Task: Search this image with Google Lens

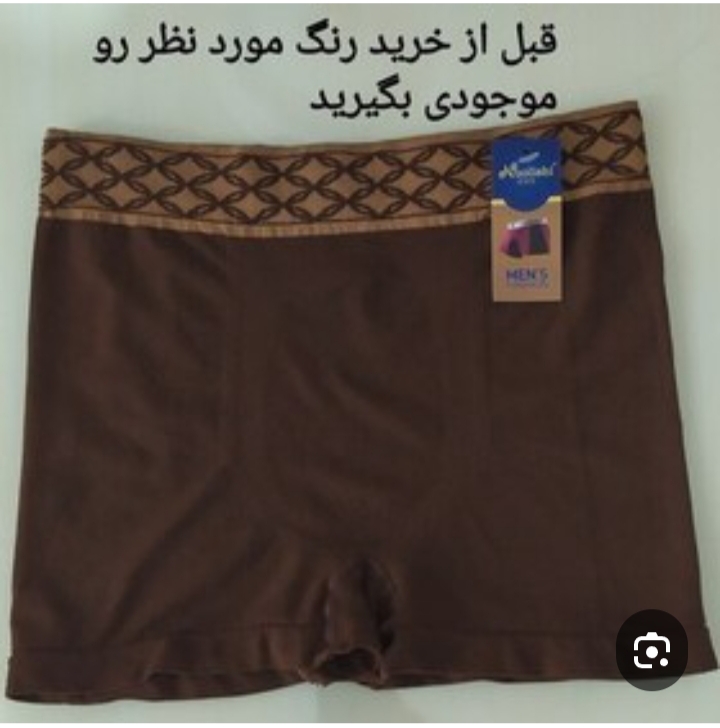Action: (x=651, y=651)
